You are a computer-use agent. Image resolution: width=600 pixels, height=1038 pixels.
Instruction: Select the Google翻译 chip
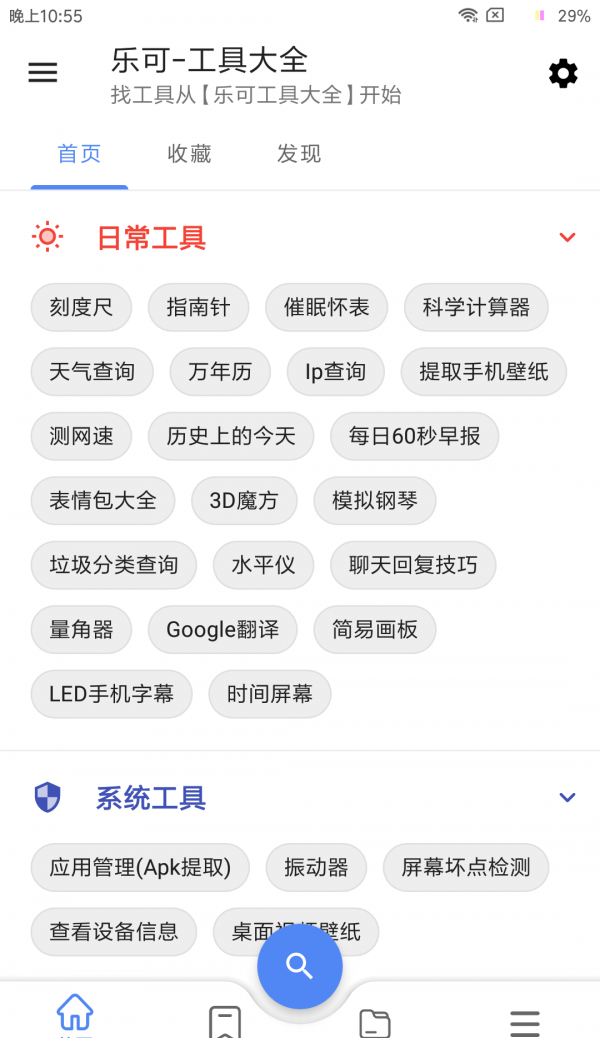(x=223, y=630)
